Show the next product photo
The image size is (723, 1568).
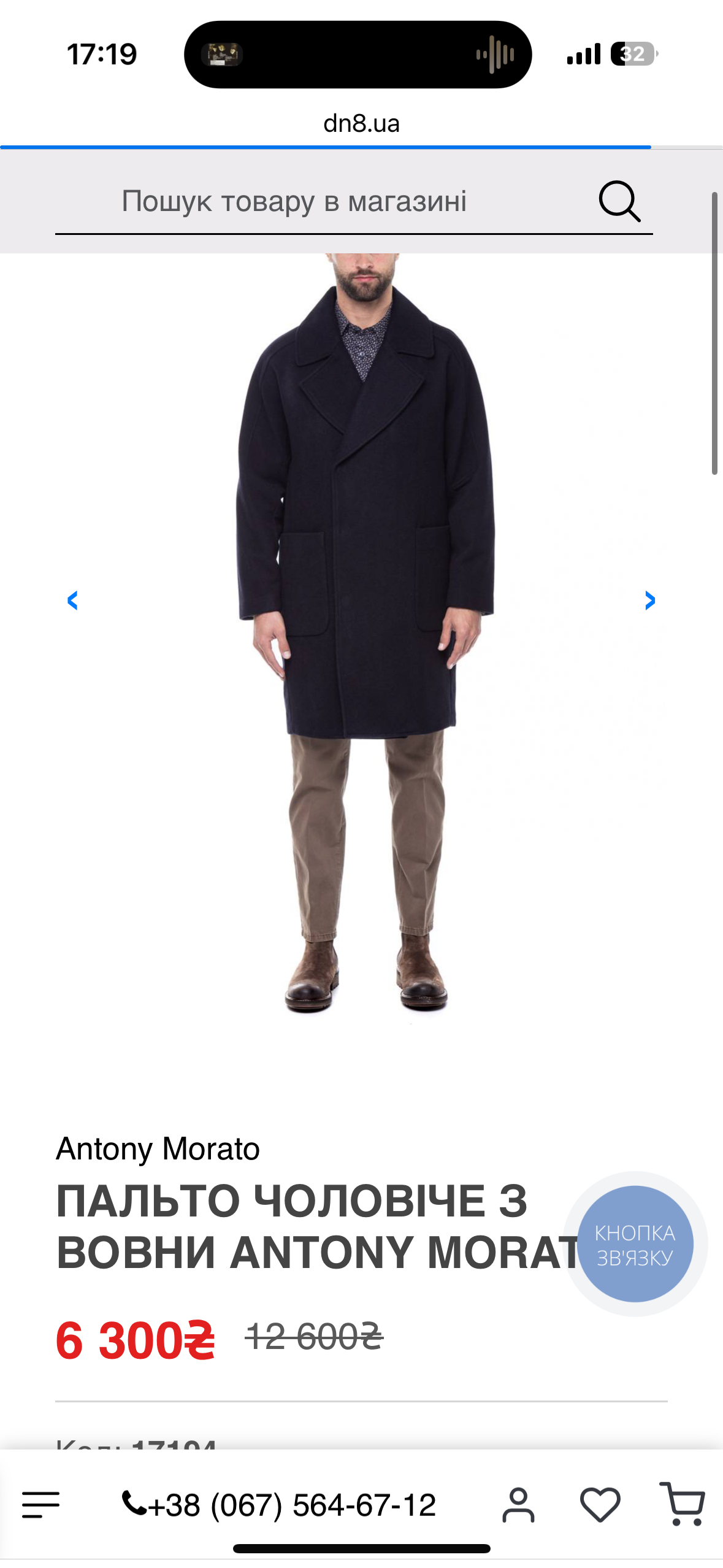tap(650, 600)
